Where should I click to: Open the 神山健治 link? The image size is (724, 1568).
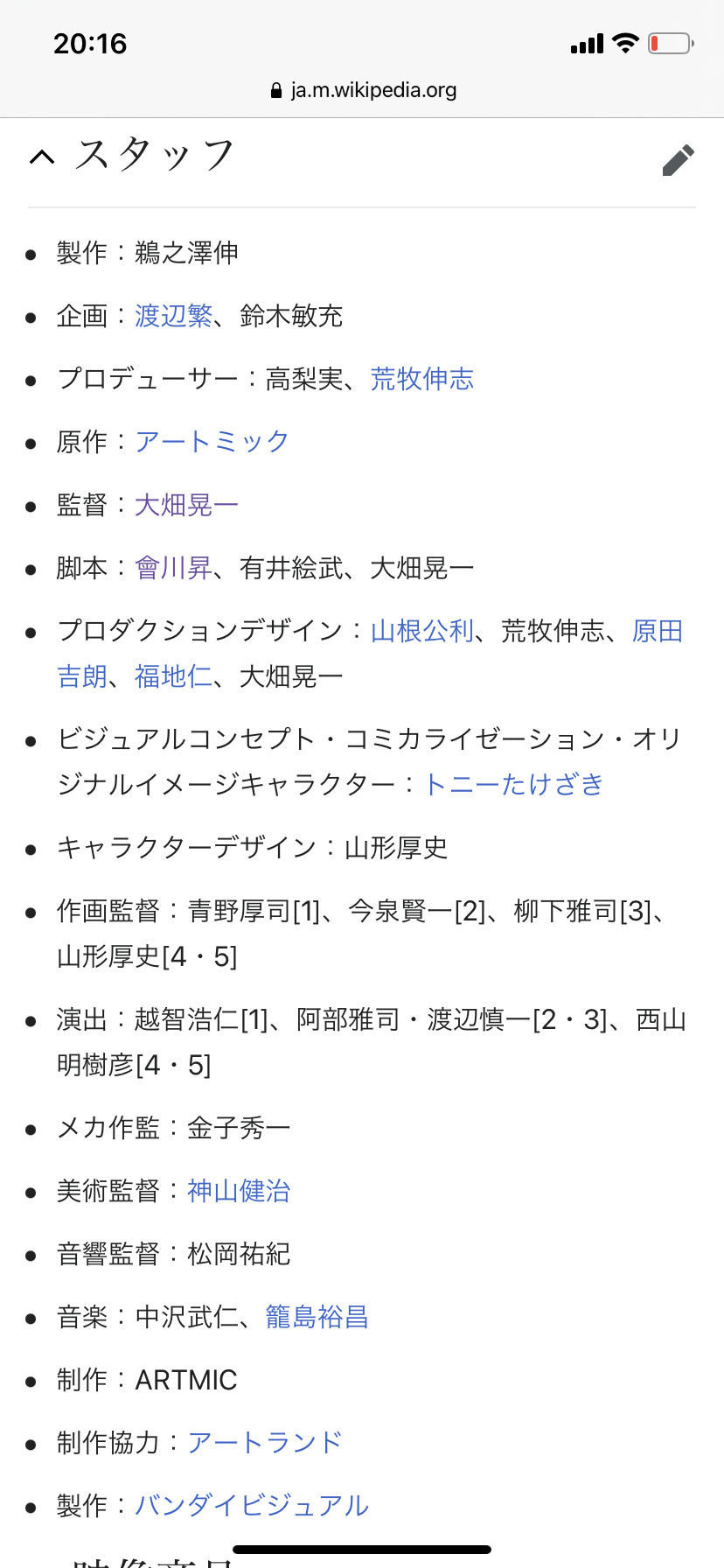pyautogui.click(x=238, y=1191)
